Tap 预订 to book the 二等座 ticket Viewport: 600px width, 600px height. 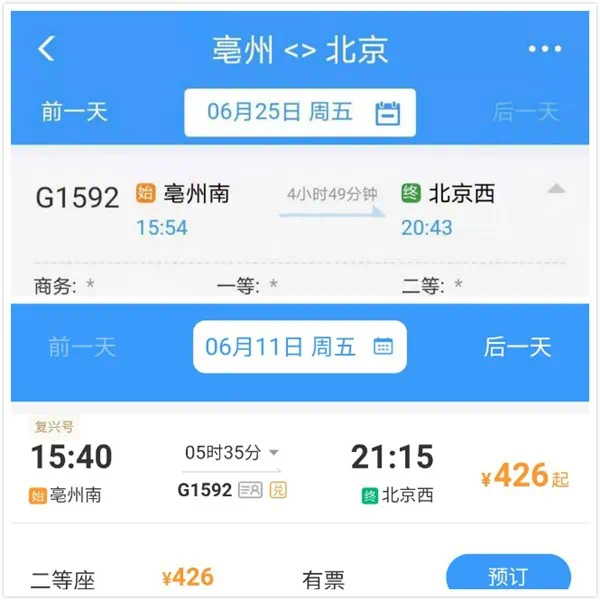(x=508, y=576)
